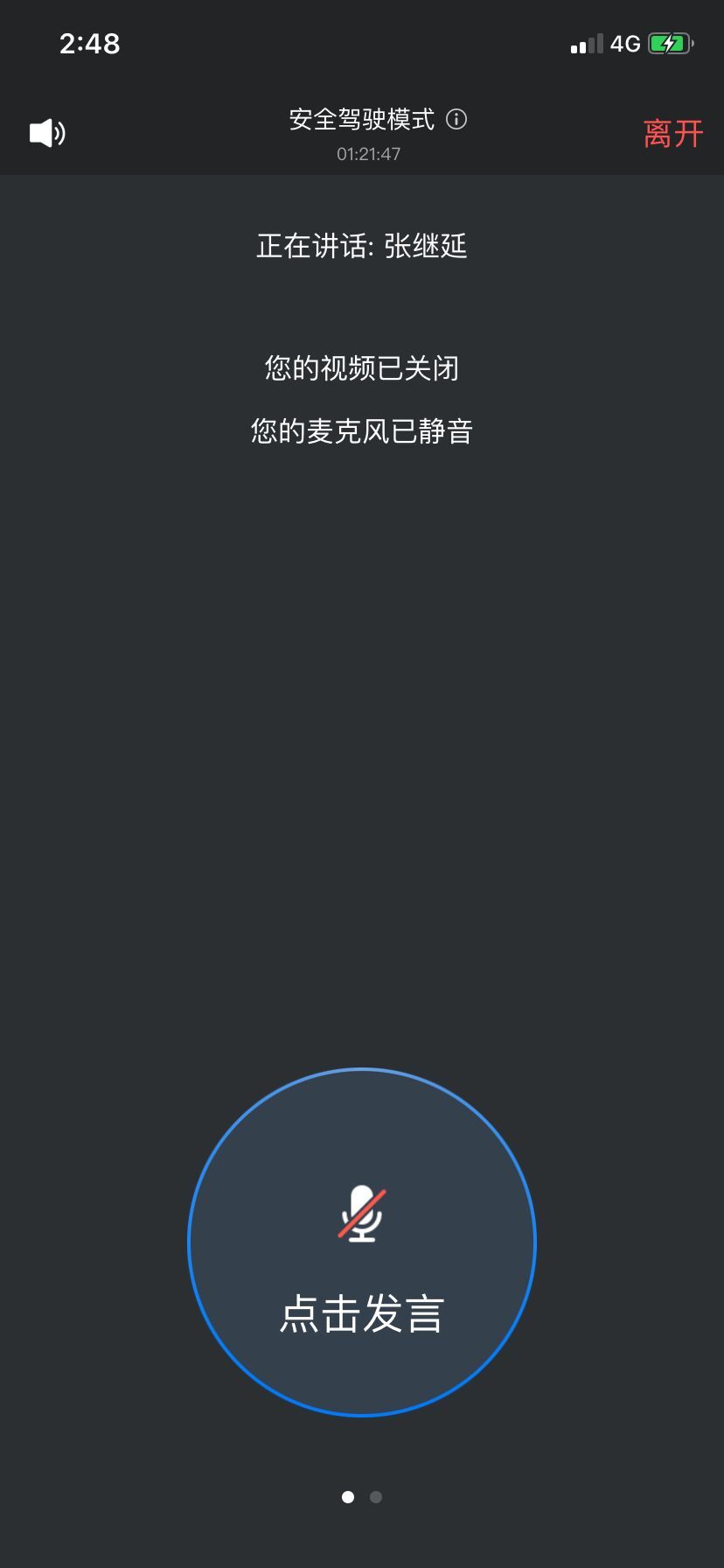Viewport: 724px width, 1568px height.
Task: Open the safe driving mode info icon
Action: [x=456, y=119]
